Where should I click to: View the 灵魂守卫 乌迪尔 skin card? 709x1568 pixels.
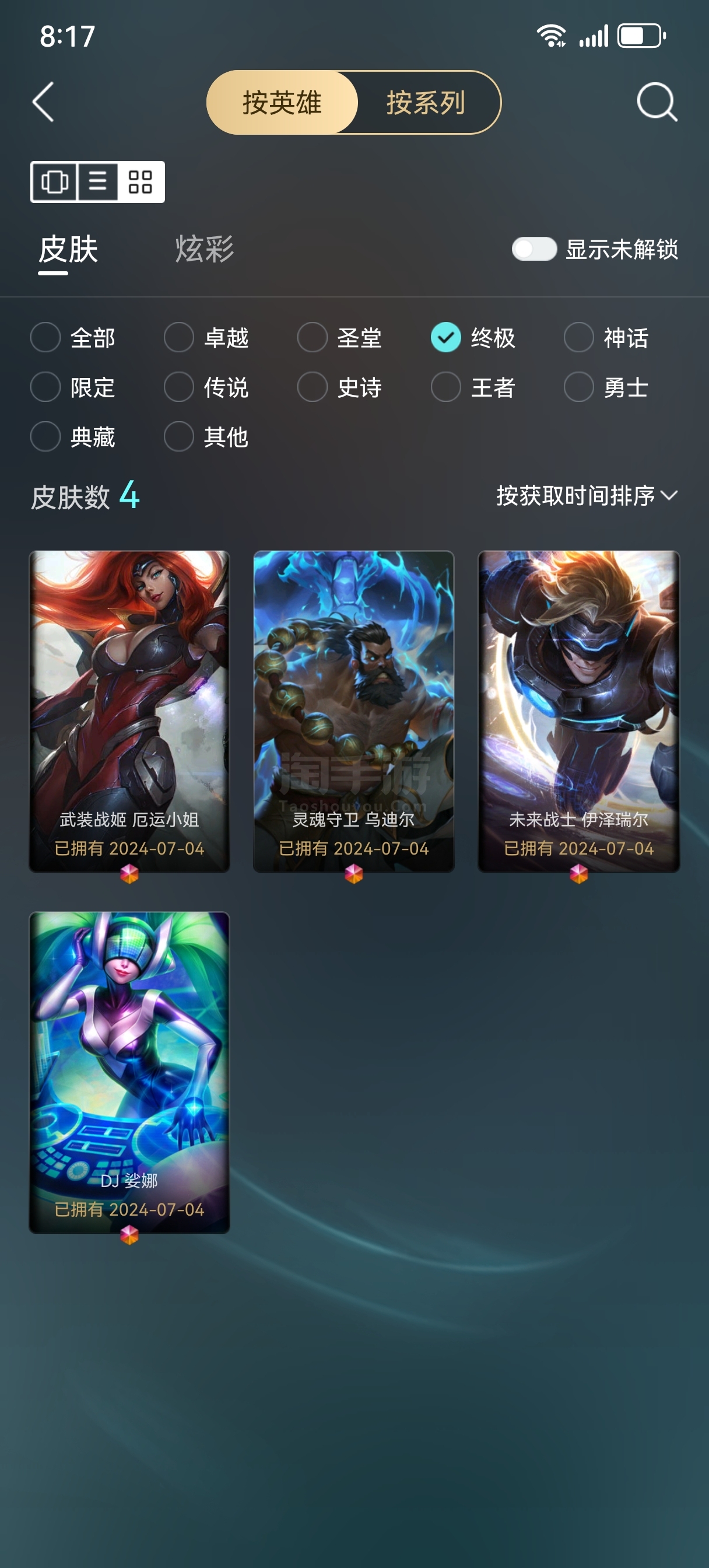coord(353,711)
